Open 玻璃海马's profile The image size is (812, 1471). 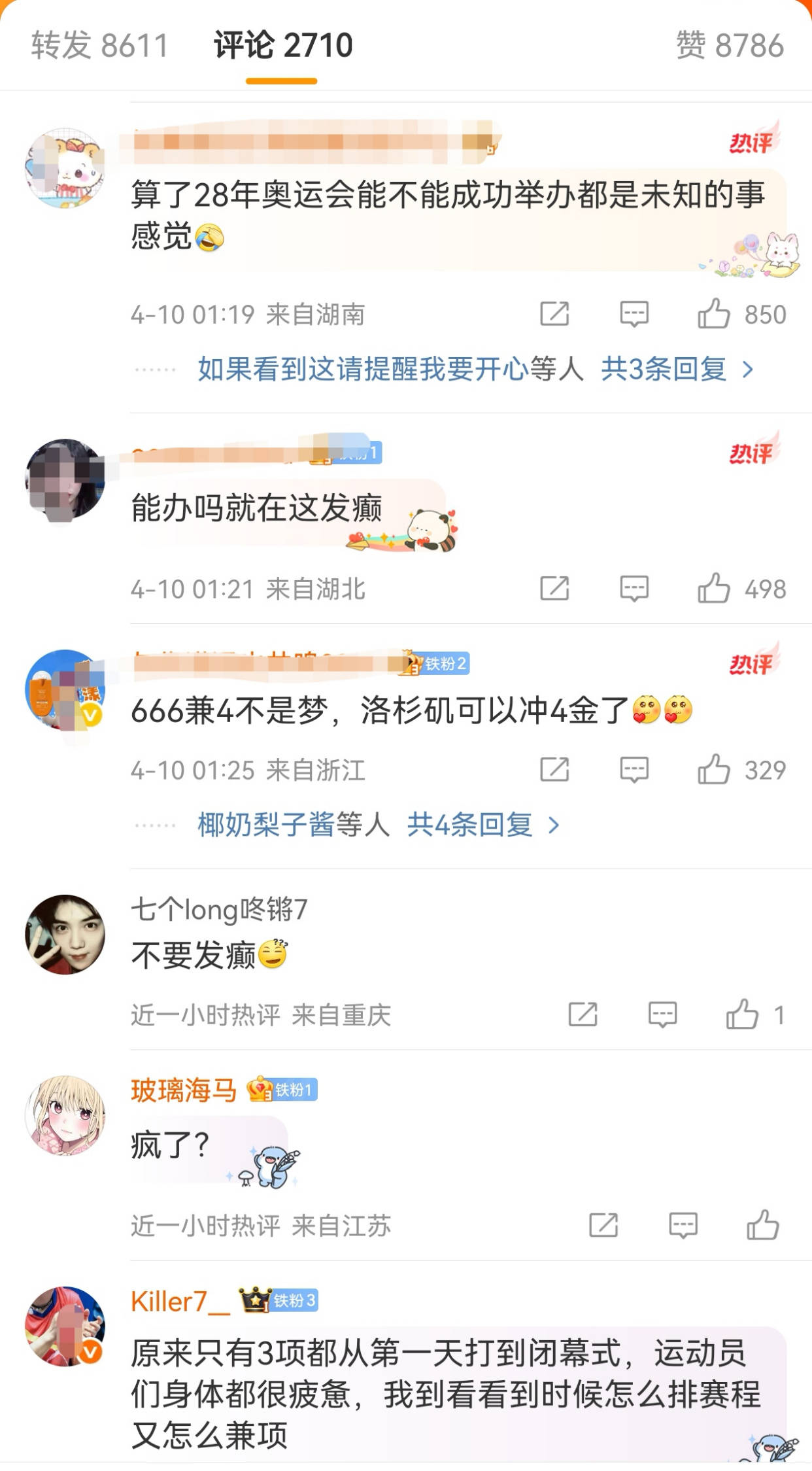(x=184, y=1090)
